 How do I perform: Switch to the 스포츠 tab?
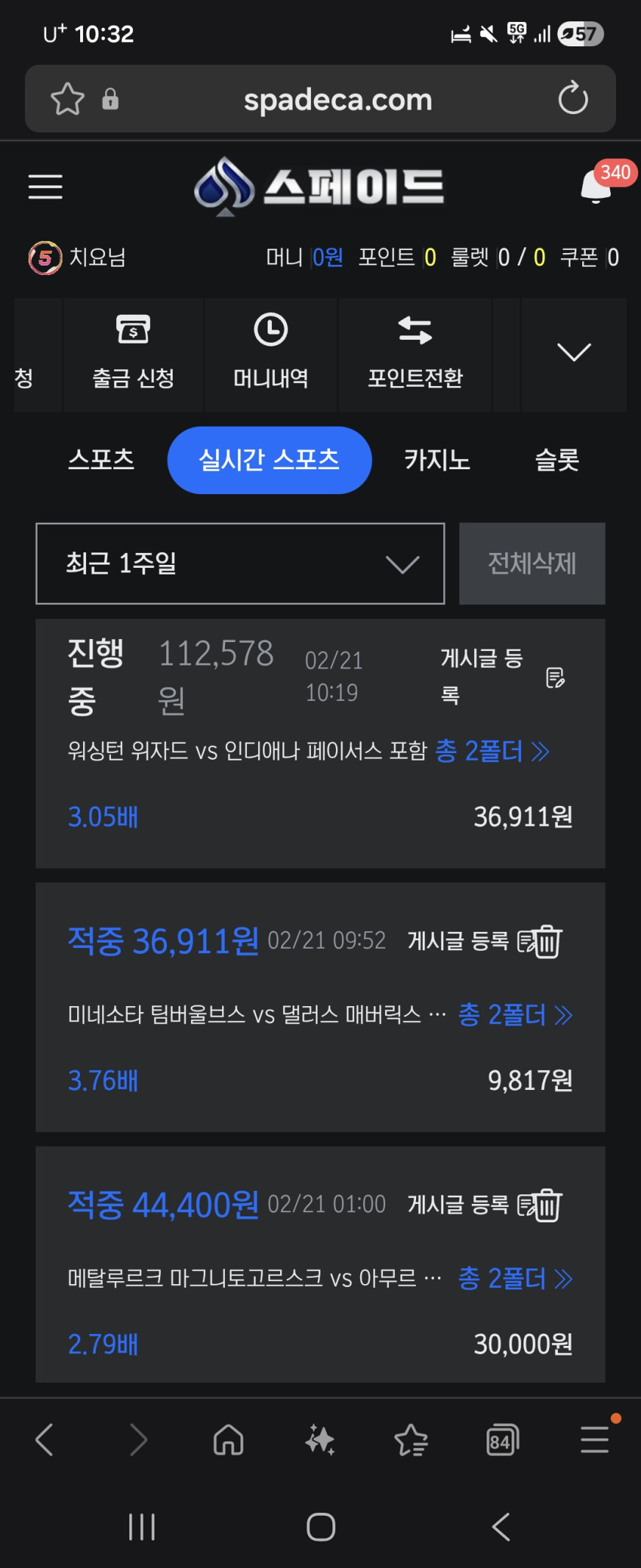(x=101, y=460)
